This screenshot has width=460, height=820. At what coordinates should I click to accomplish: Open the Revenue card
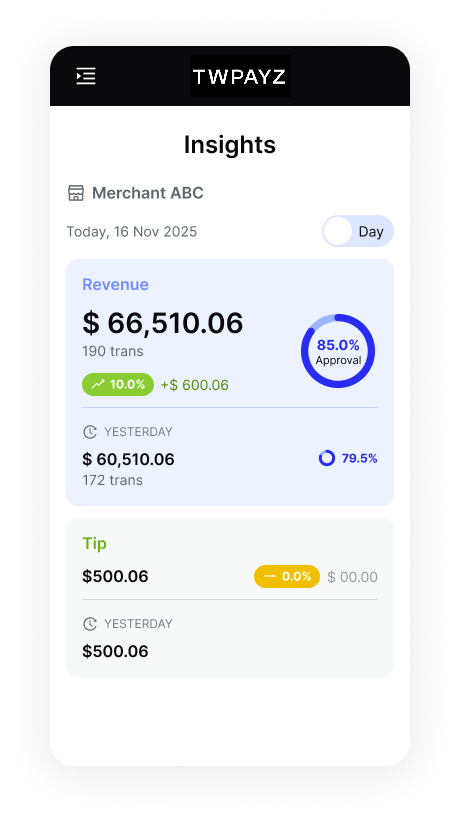(x=230, y=382)
